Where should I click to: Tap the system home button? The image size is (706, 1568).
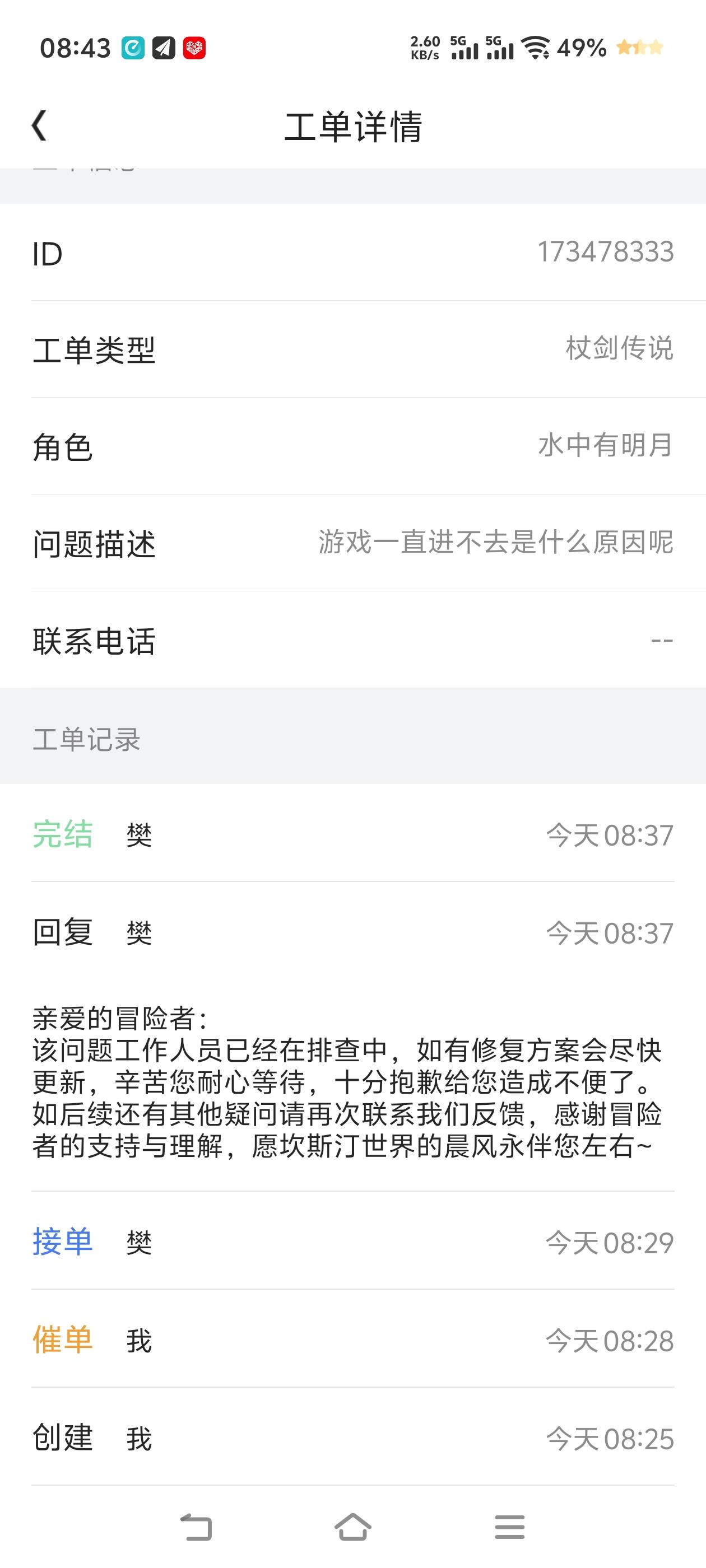352,1527
